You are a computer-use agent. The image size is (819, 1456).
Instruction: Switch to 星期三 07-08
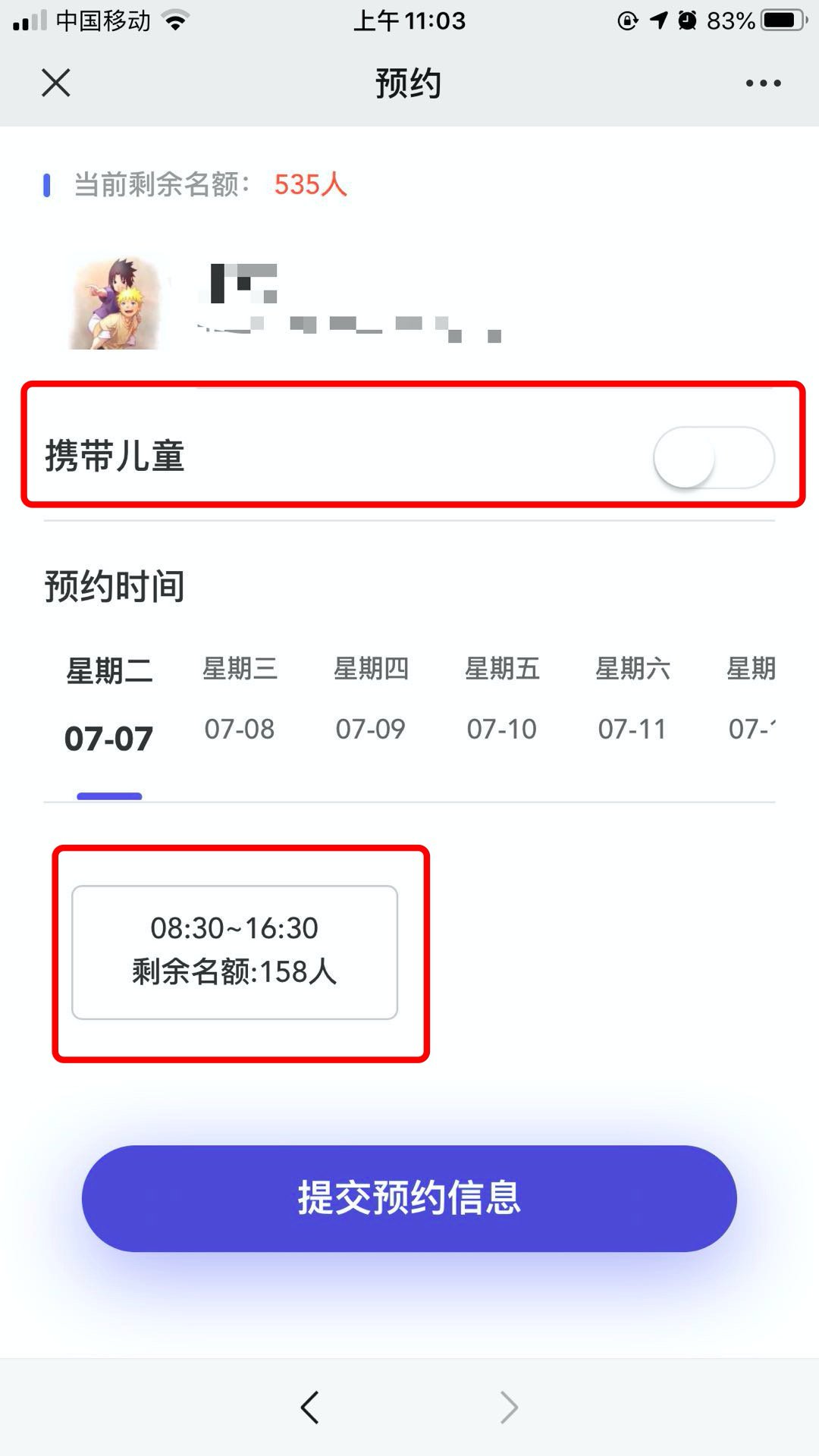click(x=240, y=699)
